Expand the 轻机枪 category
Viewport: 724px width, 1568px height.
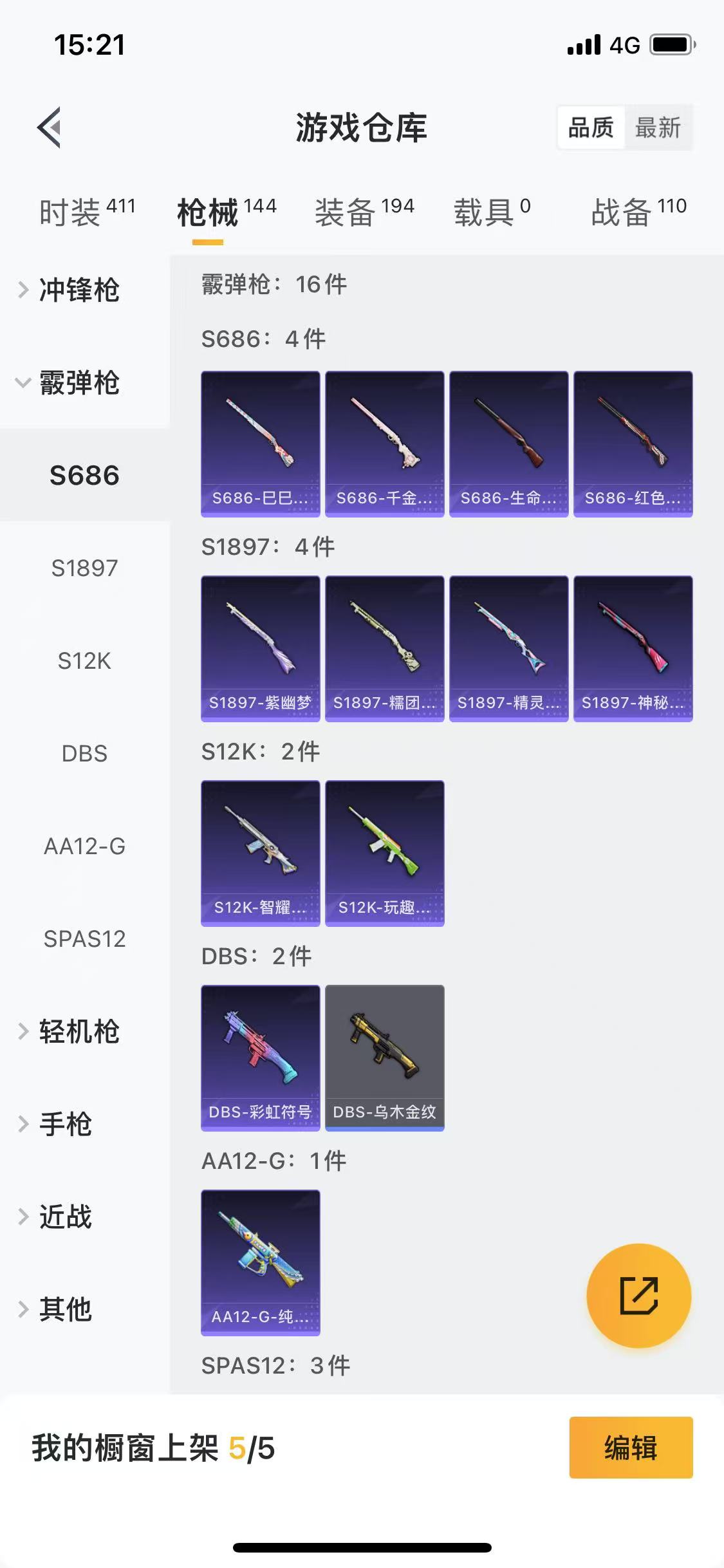(79, 1031)
